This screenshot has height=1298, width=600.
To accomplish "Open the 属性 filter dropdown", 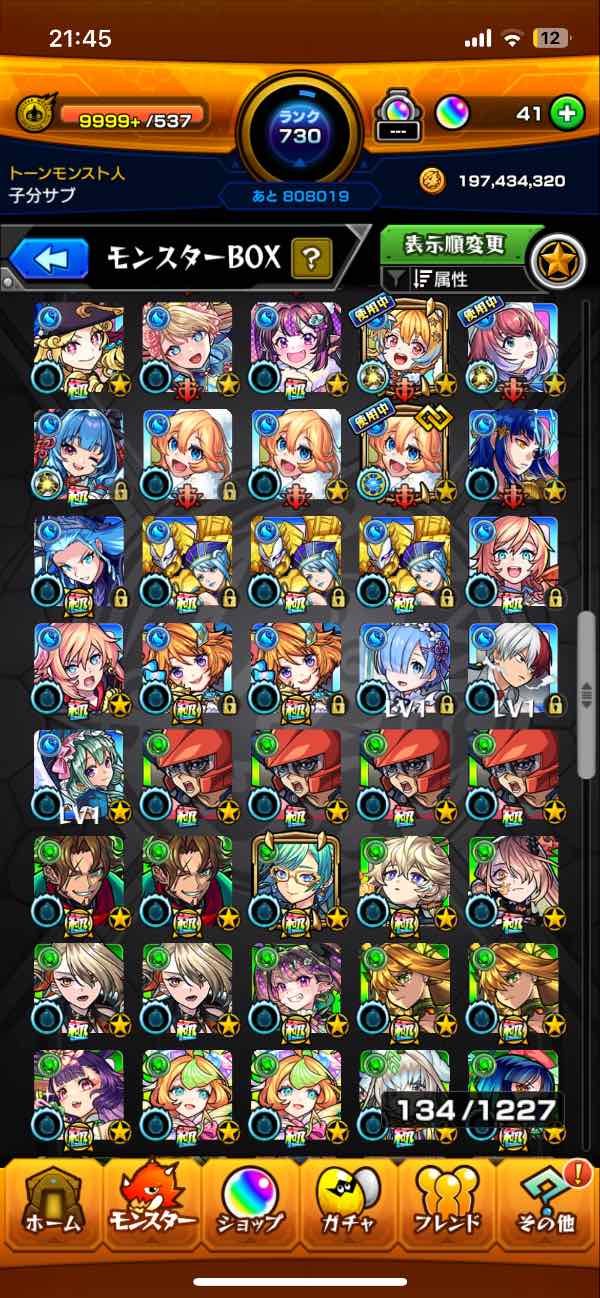I will coord(455,279).
